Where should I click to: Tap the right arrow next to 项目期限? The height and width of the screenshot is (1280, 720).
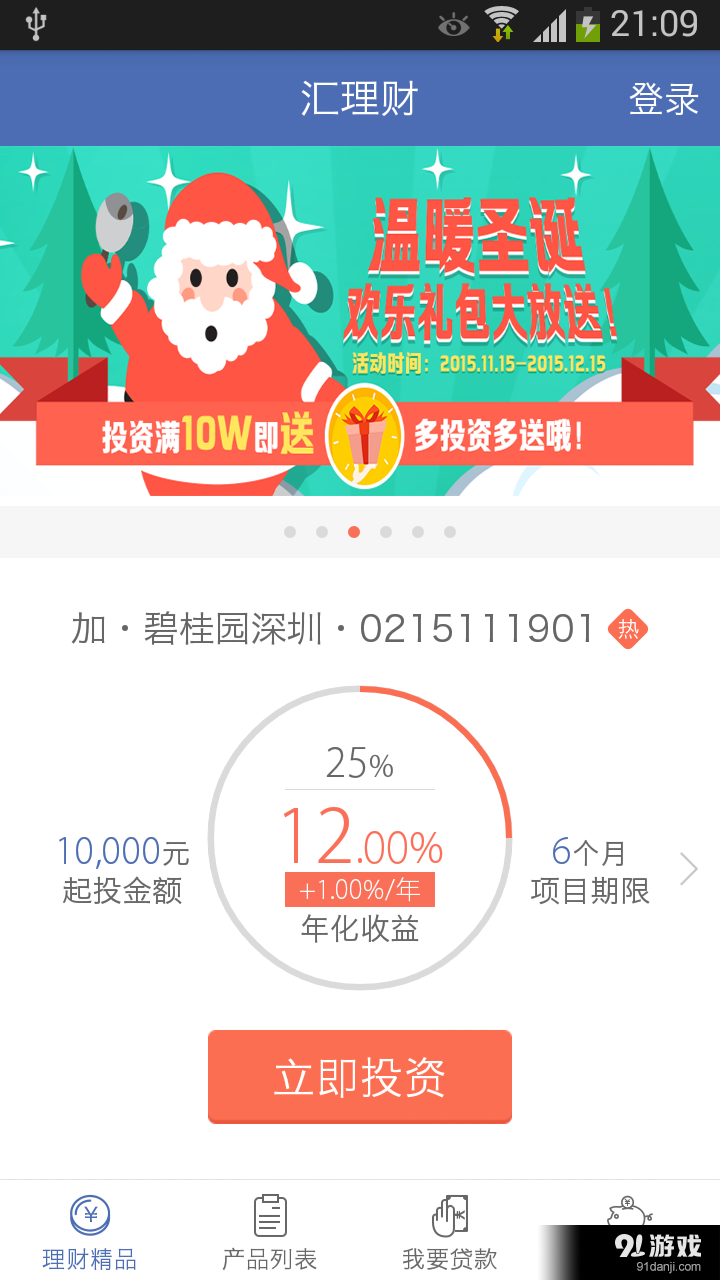(x=688, y=869)
